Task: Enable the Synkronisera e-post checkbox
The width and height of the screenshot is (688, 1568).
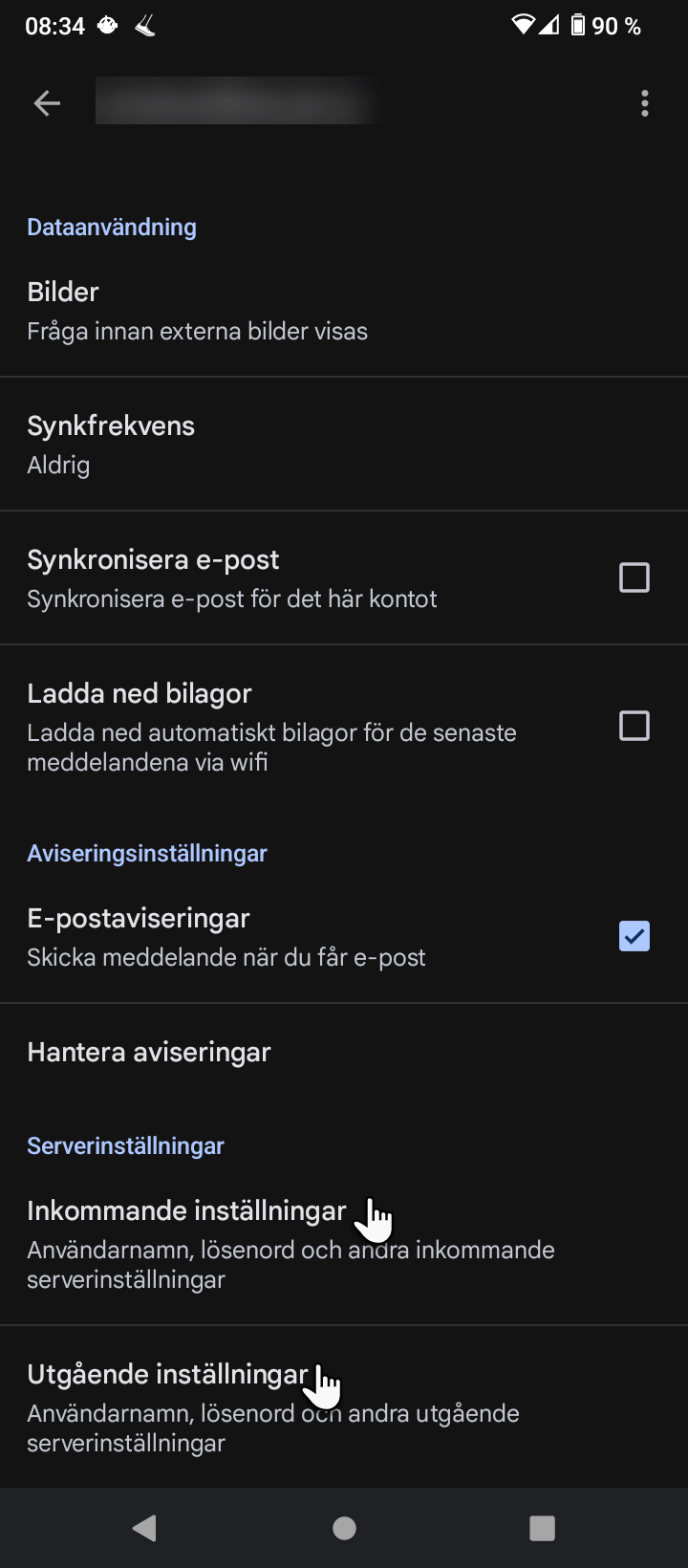Action: click(634, 577)
